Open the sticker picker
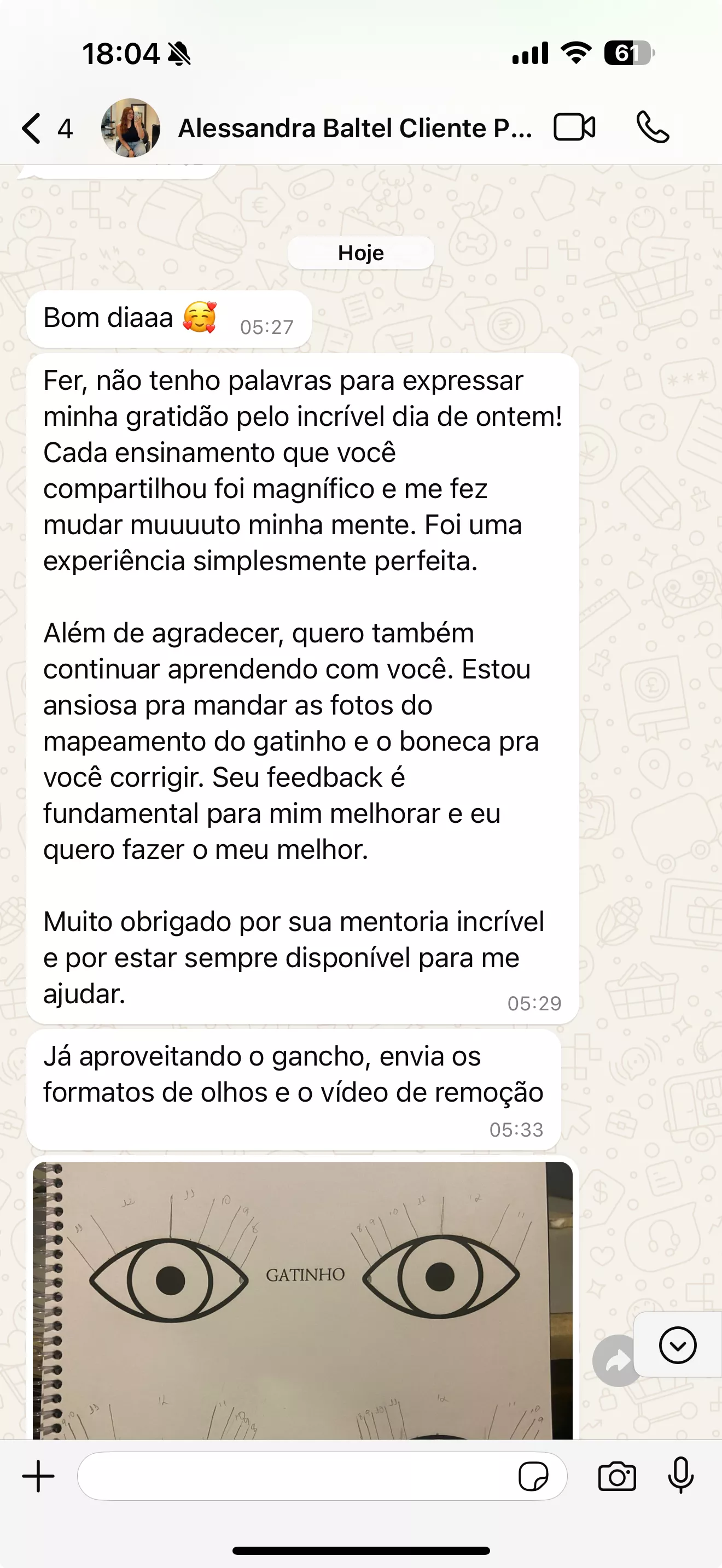722x1568 pixels. pos(533,1476)
